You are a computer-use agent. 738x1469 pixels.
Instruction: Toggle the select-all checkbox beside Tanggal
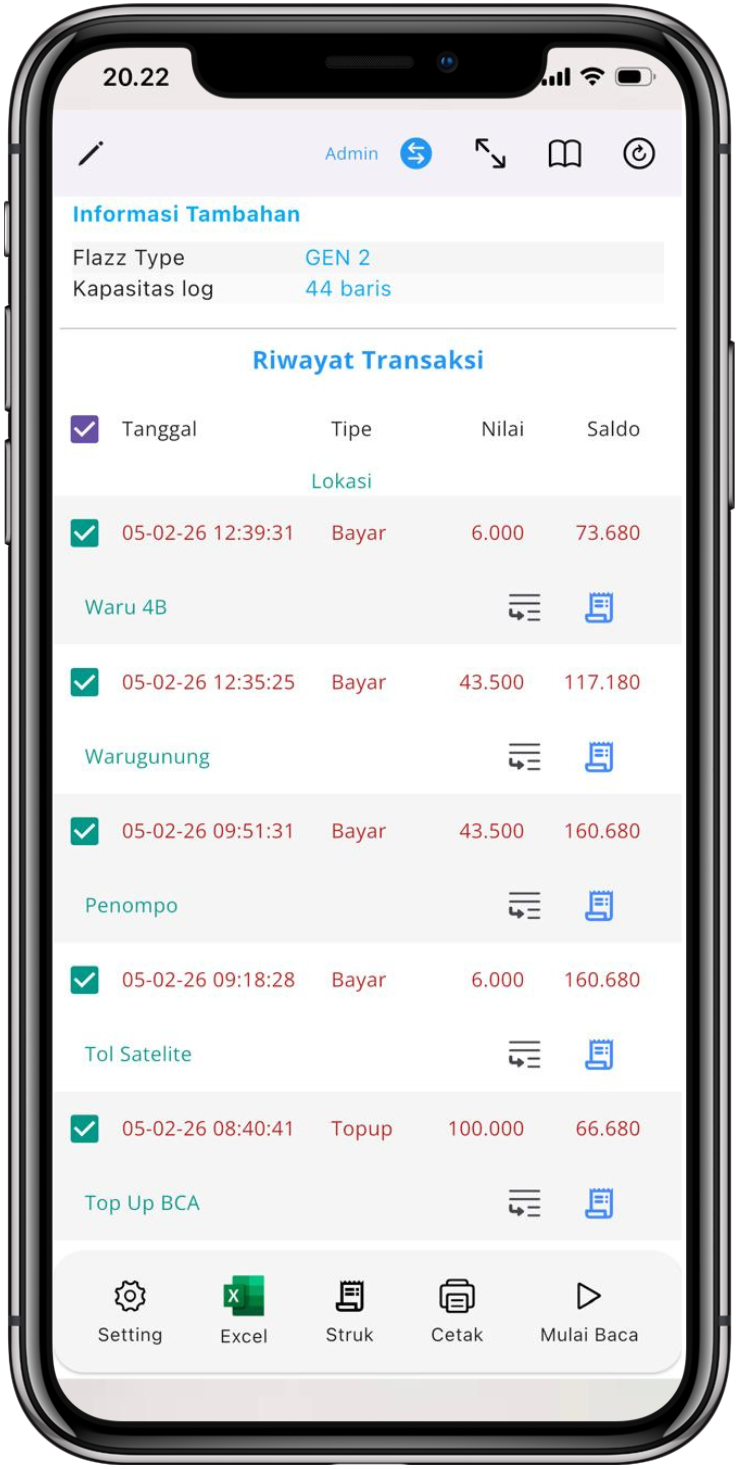click(x=85, y=429)
